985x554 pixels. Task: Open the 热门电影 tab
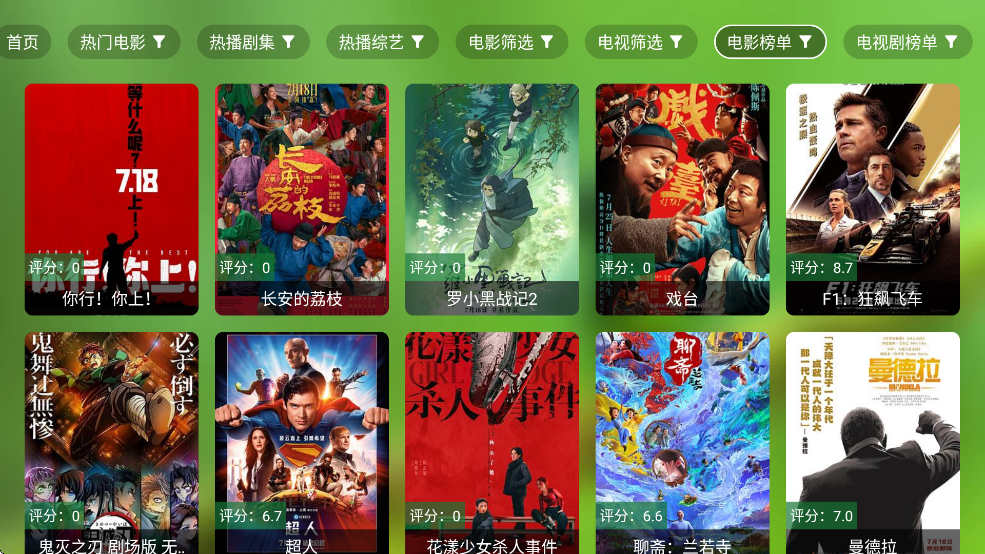(x=123, y=42)
